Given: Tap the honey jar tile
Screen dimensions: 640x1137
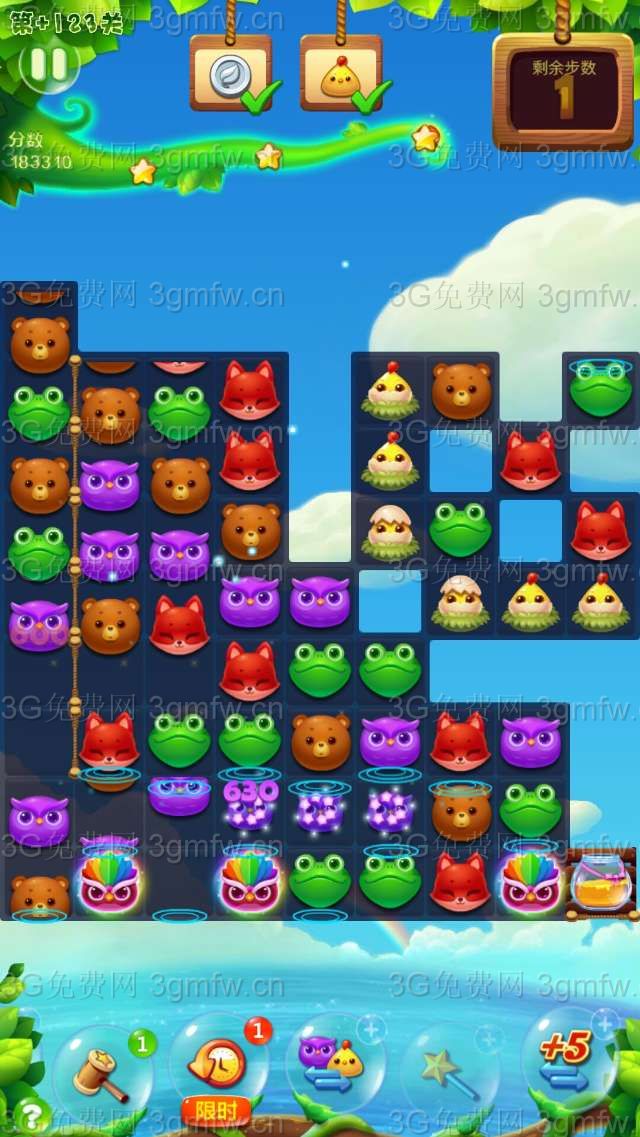Looking at the screenshot, I should point(599,883).
